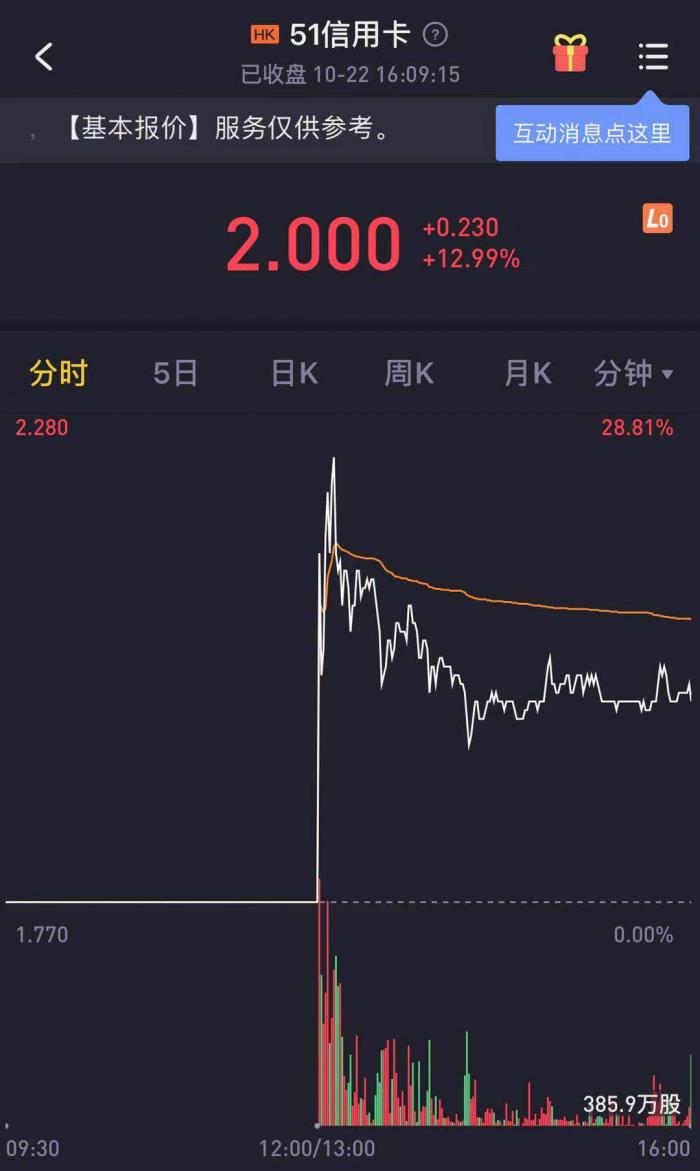Open the red gift box icon

pyautogui.click(x=571, y=54)
